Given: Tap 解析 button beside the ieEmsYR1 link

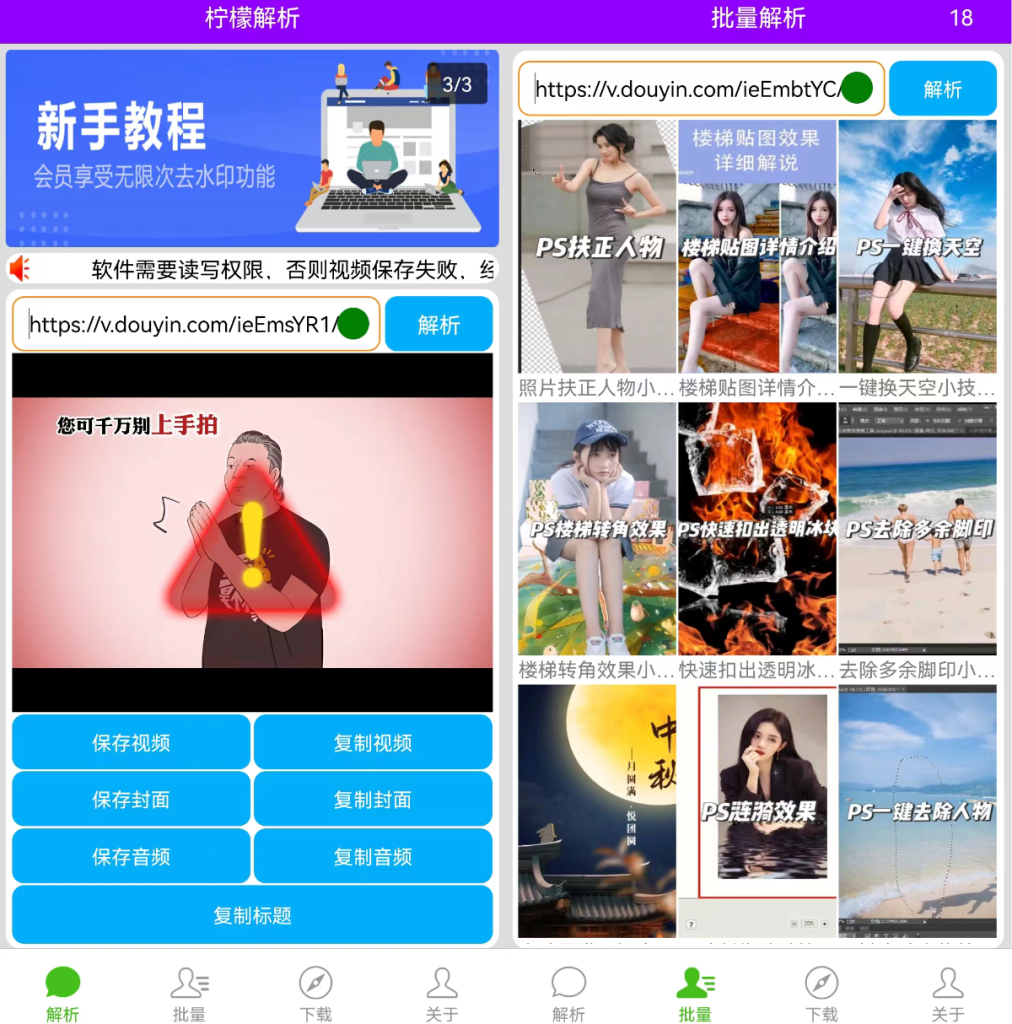Looking at the screenshot, I should click(x=438, y=324).
